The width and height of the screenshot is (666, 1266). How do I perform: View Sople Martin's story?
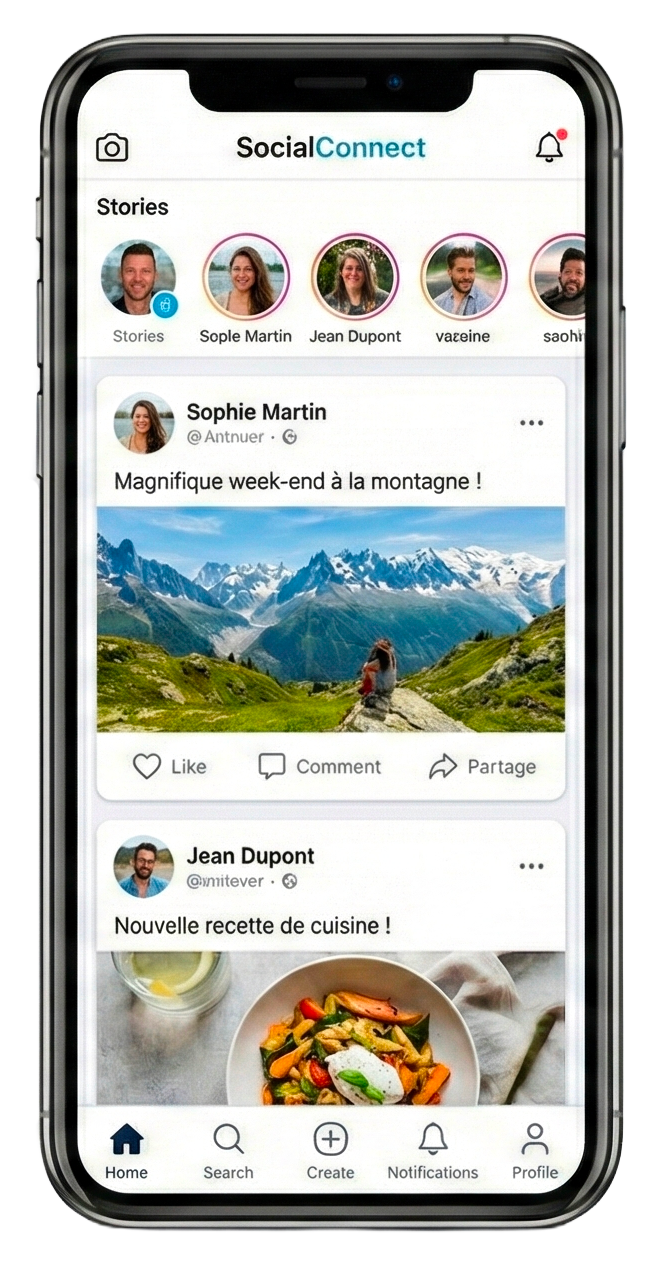coord(246,277)
